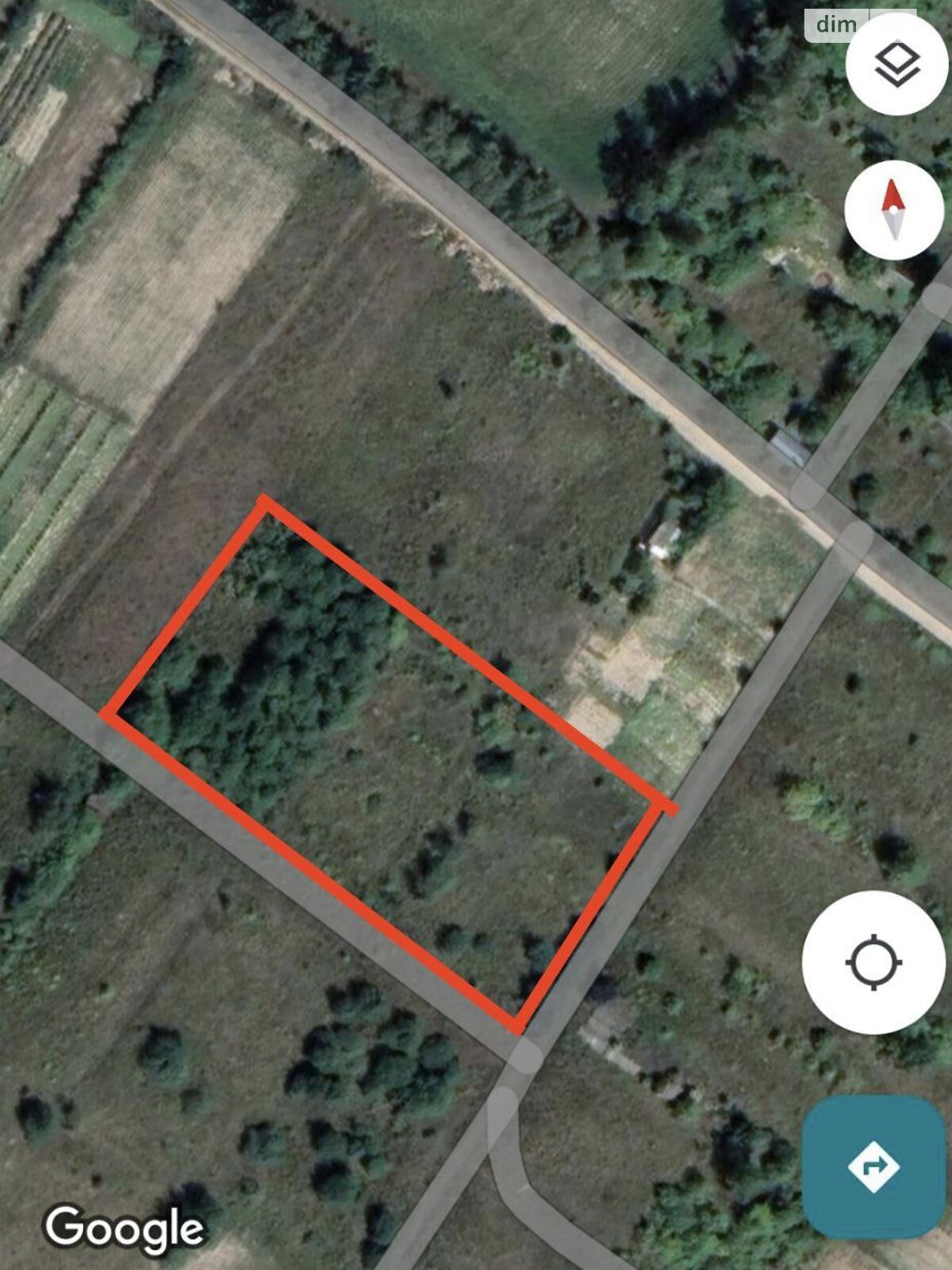Tap the compass to reset north
Viewport: 952px width, 1270px height.
(x=893, y=210)
